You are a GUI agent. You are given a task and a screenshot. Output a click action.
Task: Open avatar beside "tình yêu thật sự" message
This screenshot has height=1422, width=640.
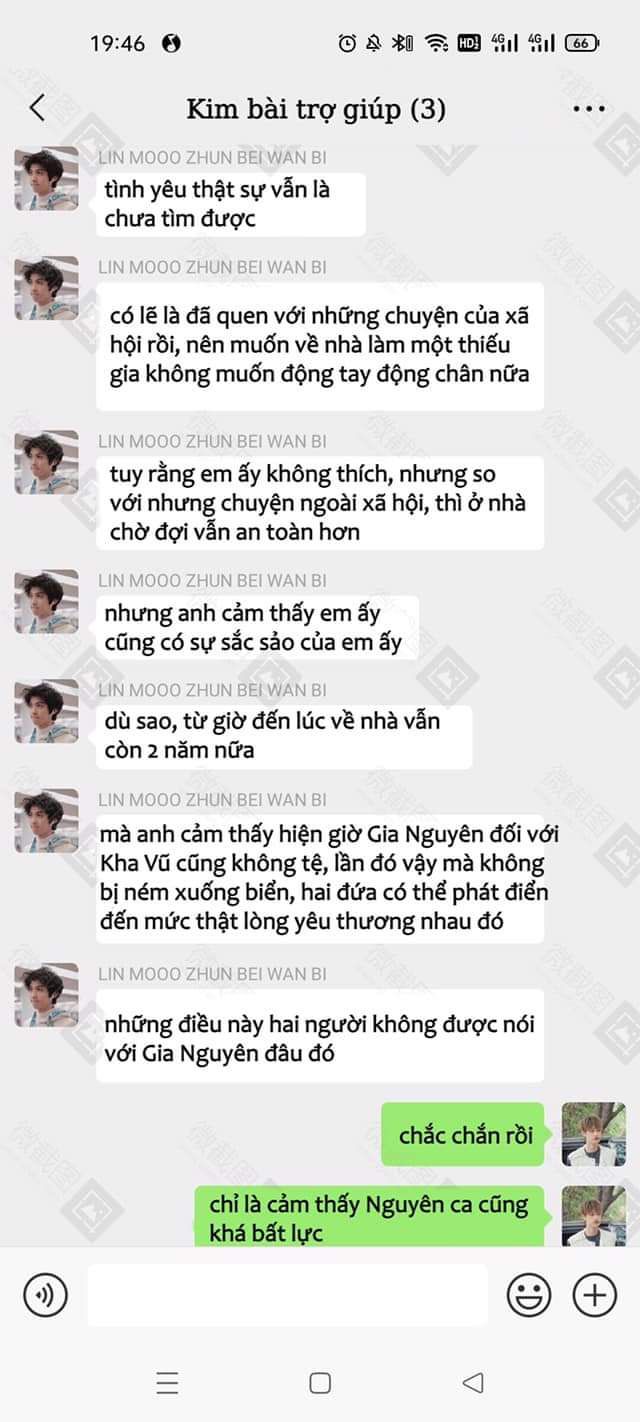tap(46, 179)
